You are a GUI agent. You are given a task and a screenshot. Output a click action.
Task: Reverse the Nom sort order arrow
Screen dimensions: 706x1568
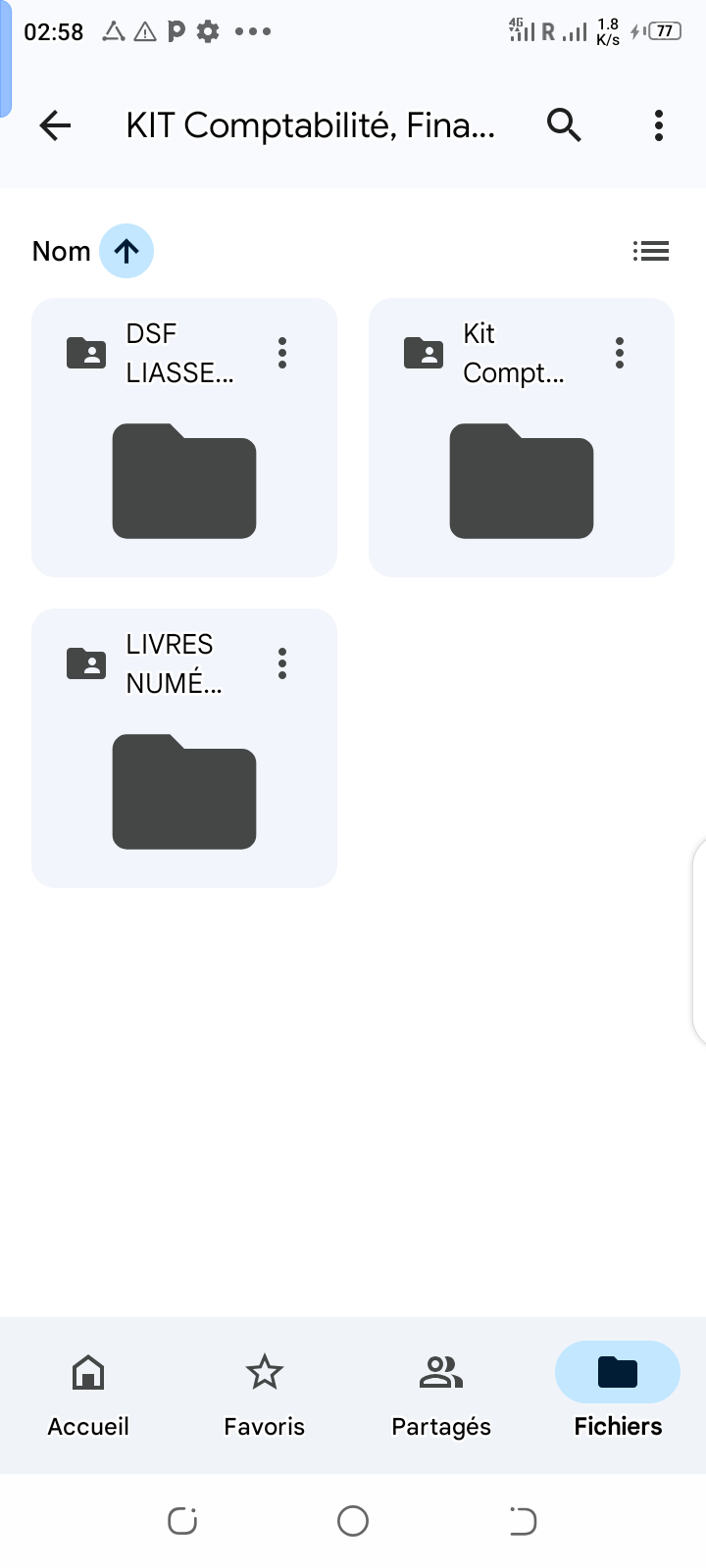[126, 251]
